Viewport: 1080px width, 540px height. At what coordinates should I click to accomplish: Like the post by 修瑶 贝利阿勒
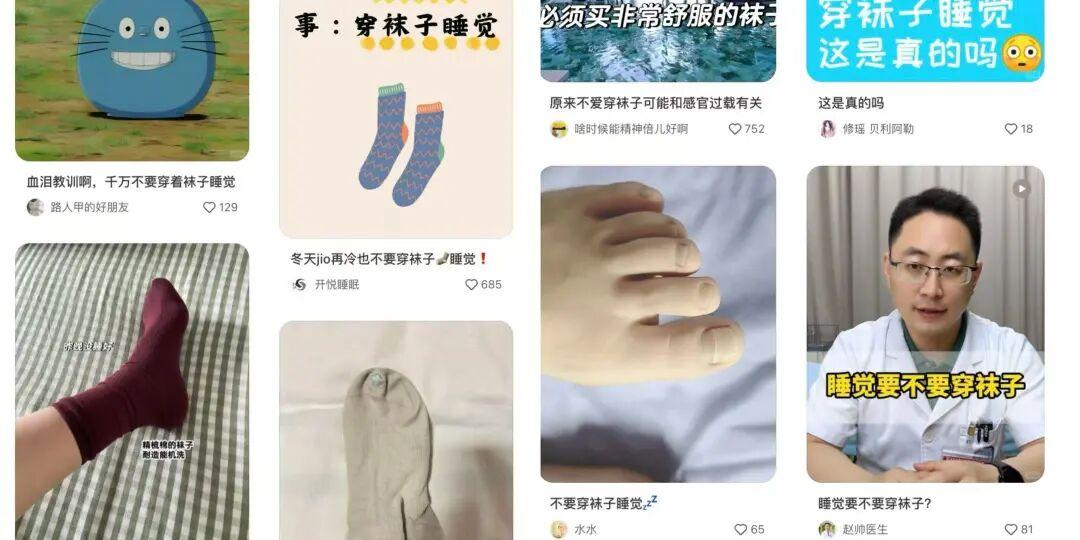pyautogui.click(x=1011, y=129)
